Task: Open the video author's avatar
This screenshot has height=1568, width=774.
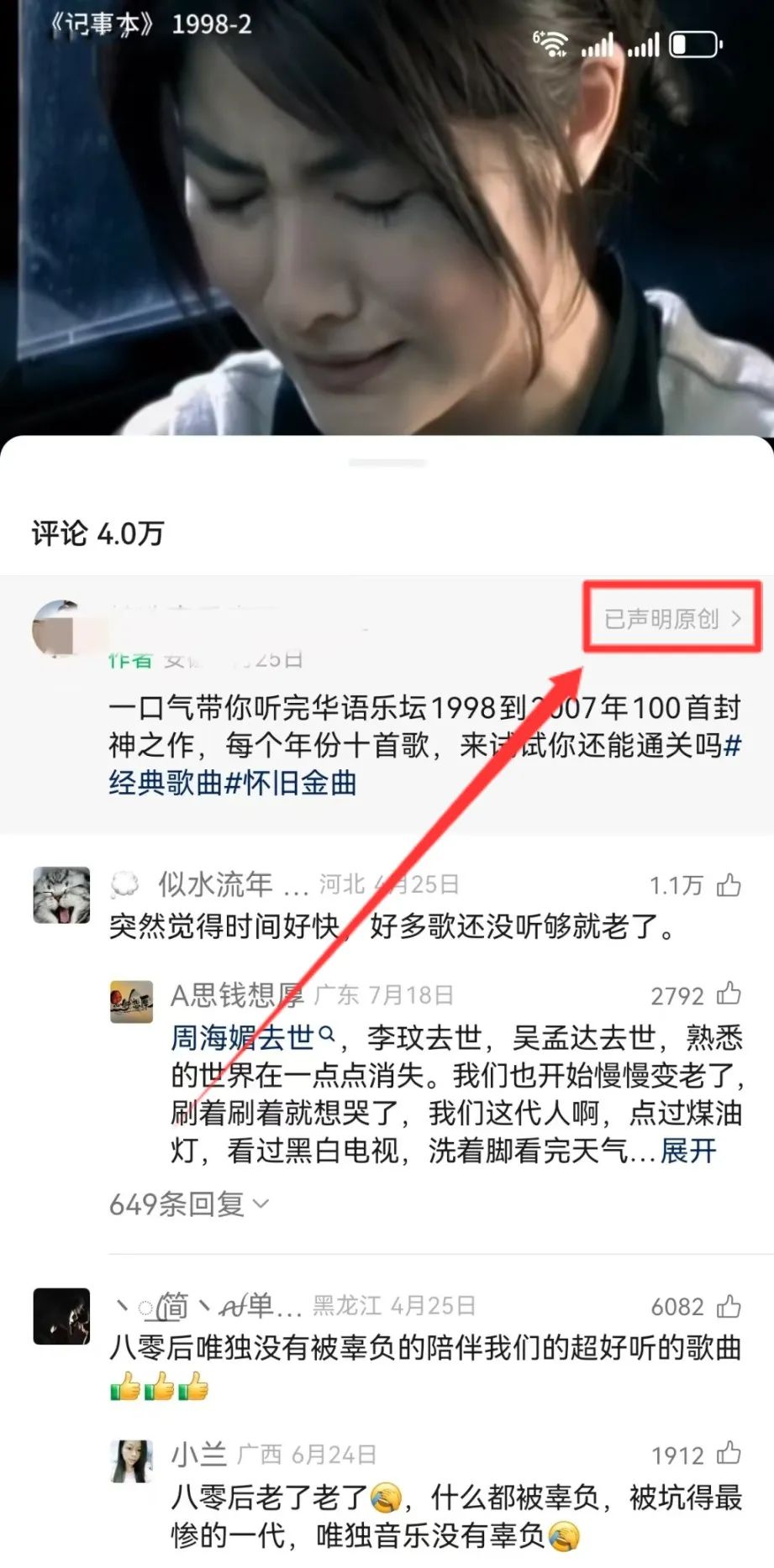Action: click(59, 628)
